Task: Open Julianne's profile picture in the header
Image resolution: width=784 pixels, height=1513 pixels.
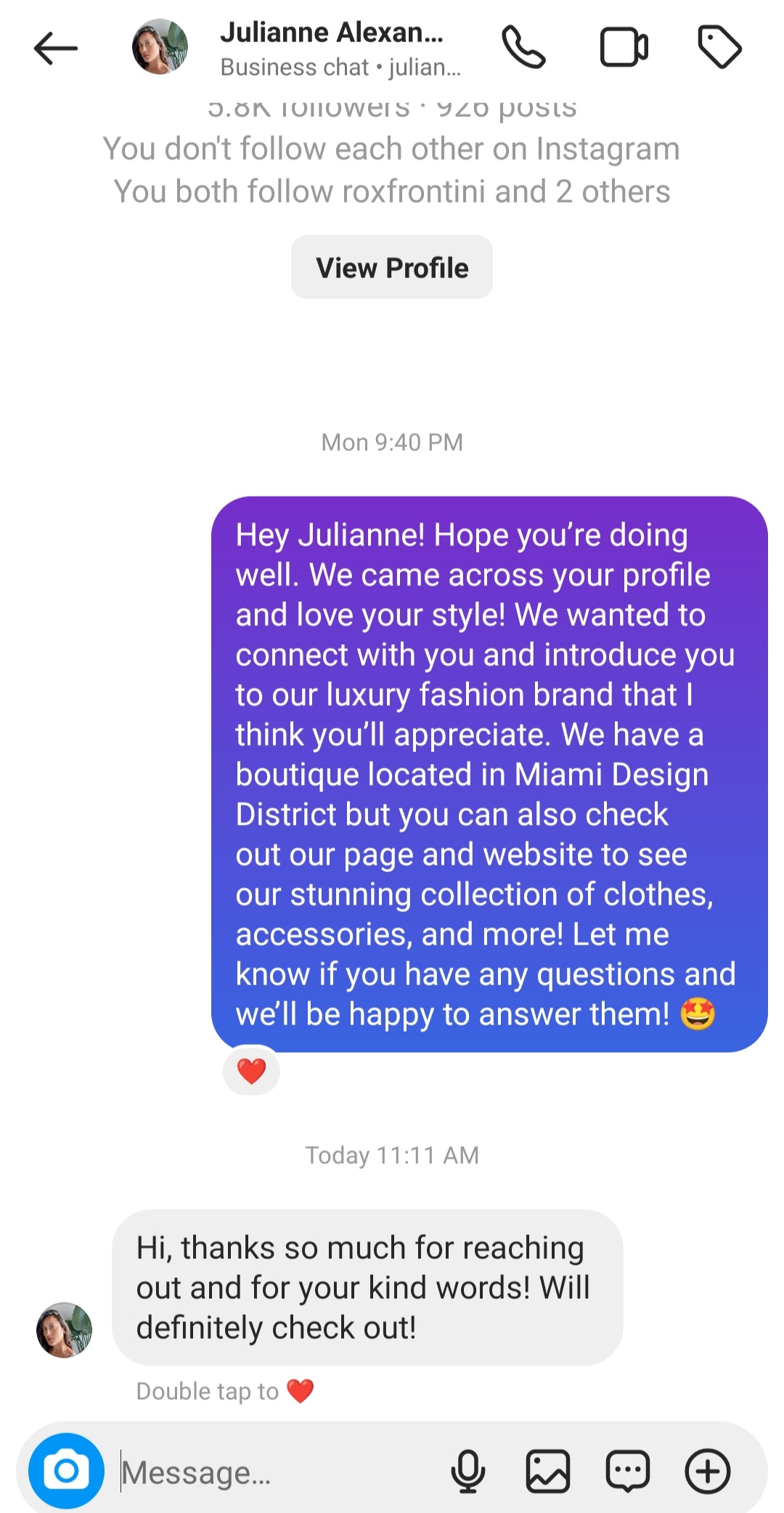Action: click(160, 47)
